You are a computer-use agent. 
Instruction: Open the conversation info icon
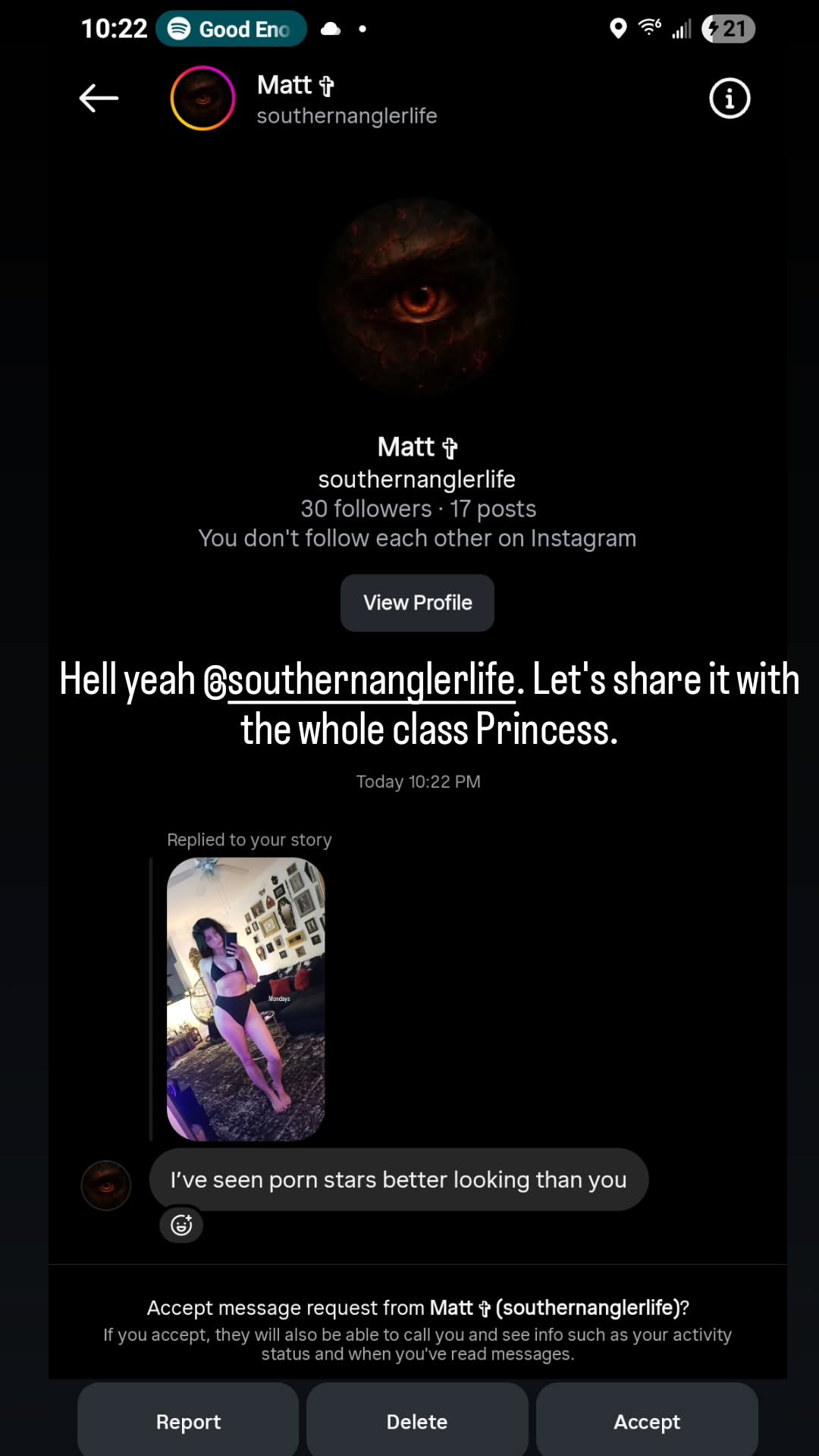coord(730,99)
